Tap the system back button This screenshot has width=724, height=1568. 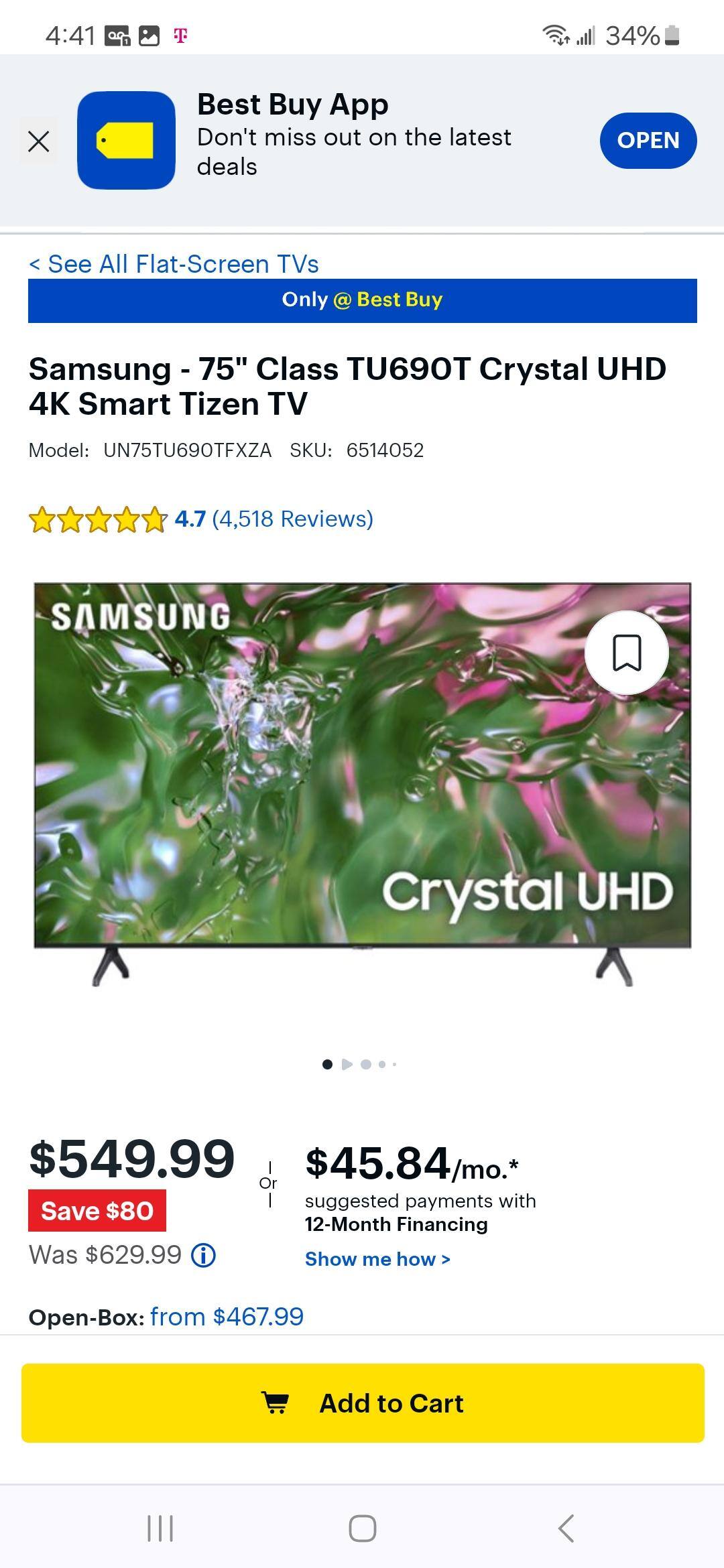(565, 1528)
